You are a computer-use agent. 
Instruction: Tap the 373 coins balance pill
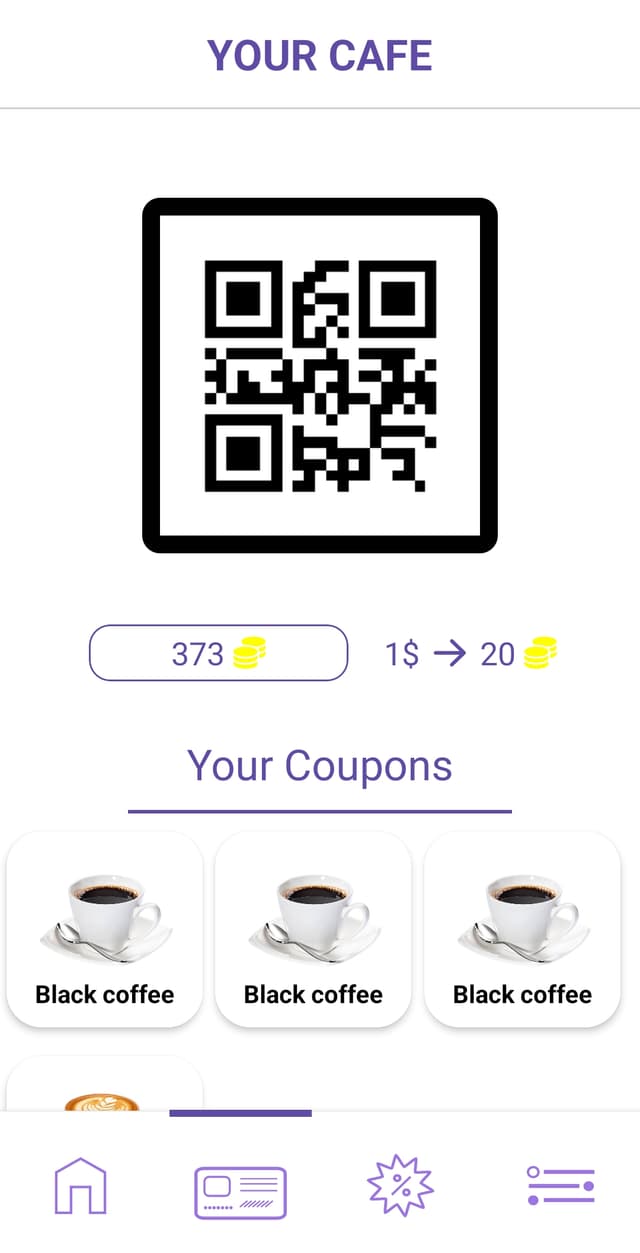coord(218,653)
